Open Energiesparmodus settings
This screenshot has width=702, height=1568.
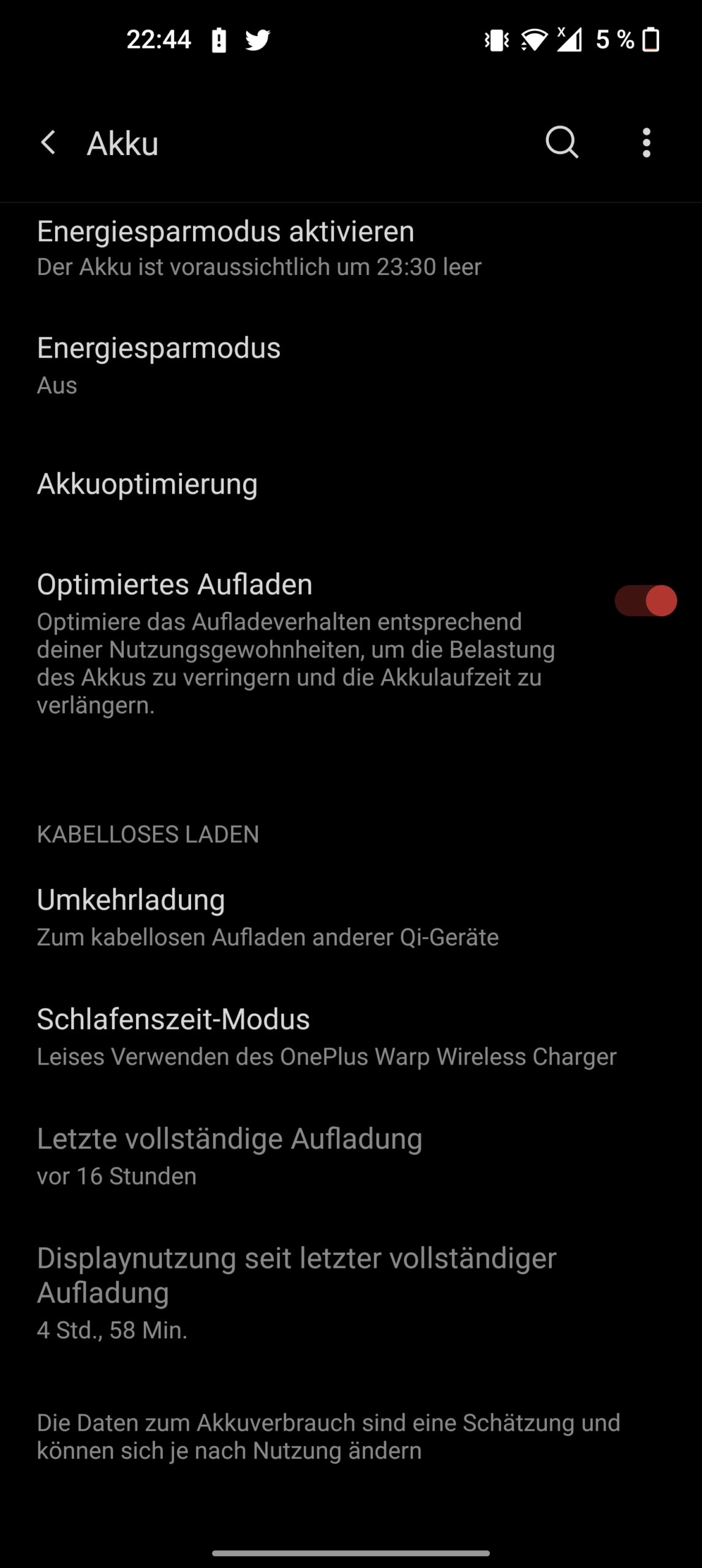351,365
